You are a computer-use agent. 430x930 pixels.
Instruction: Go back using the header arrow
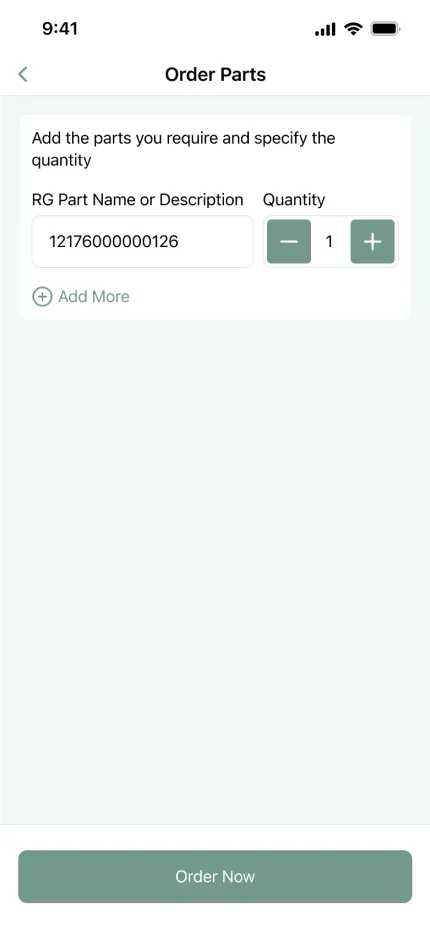pyautogui.click(x=23, y=74)
